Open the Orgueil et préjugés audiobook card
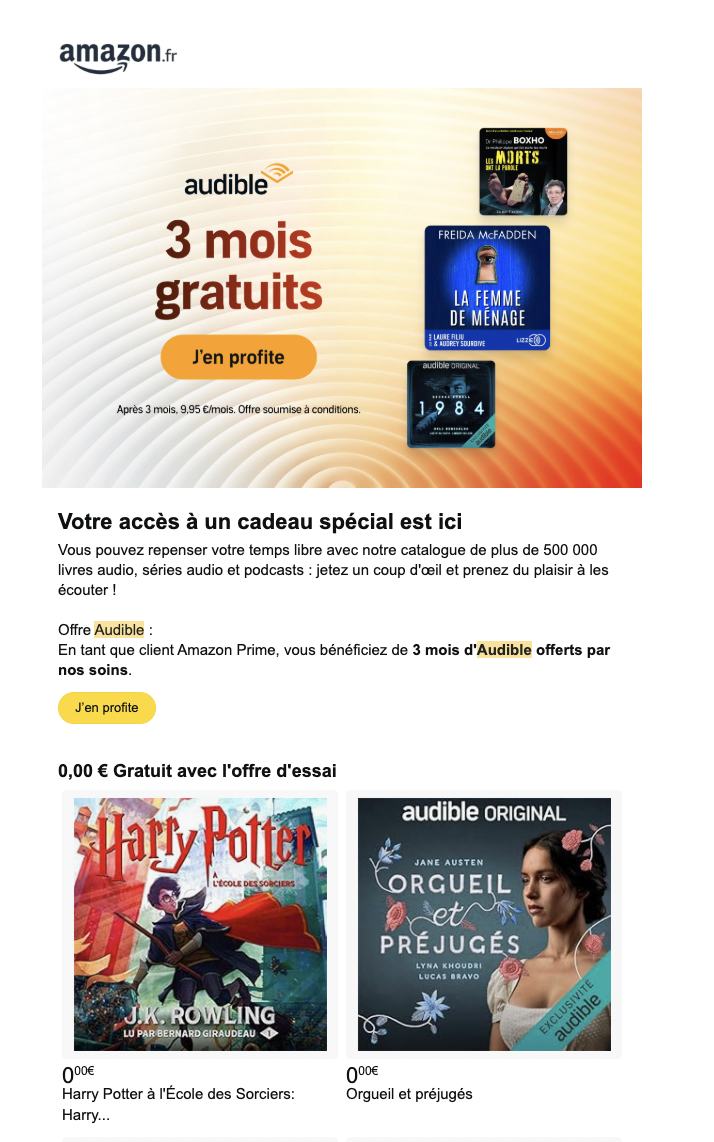 pos(484,924)
